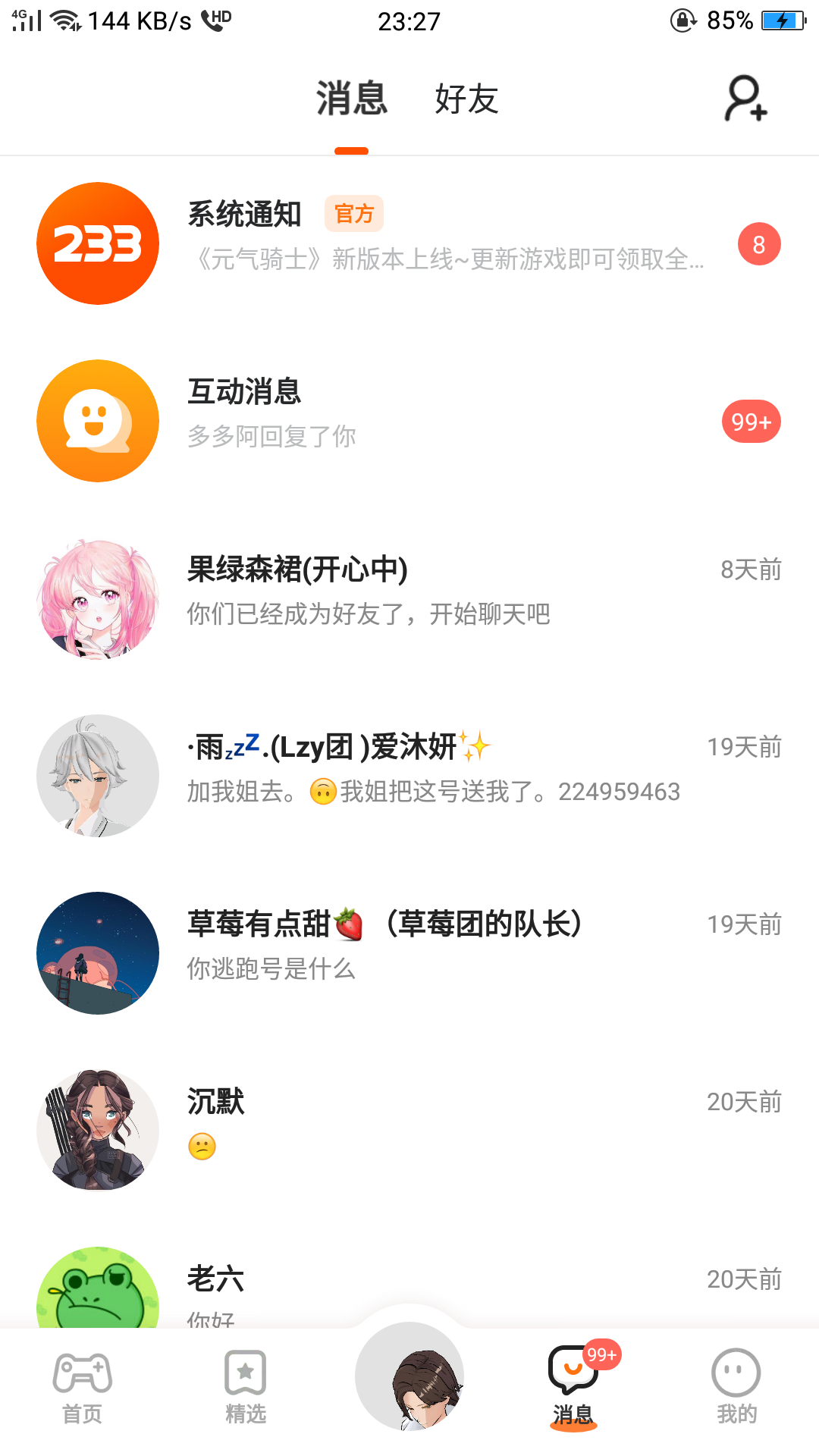Open the 我的 profile tab
819x1456 pixels.
tap(736, 1388)
